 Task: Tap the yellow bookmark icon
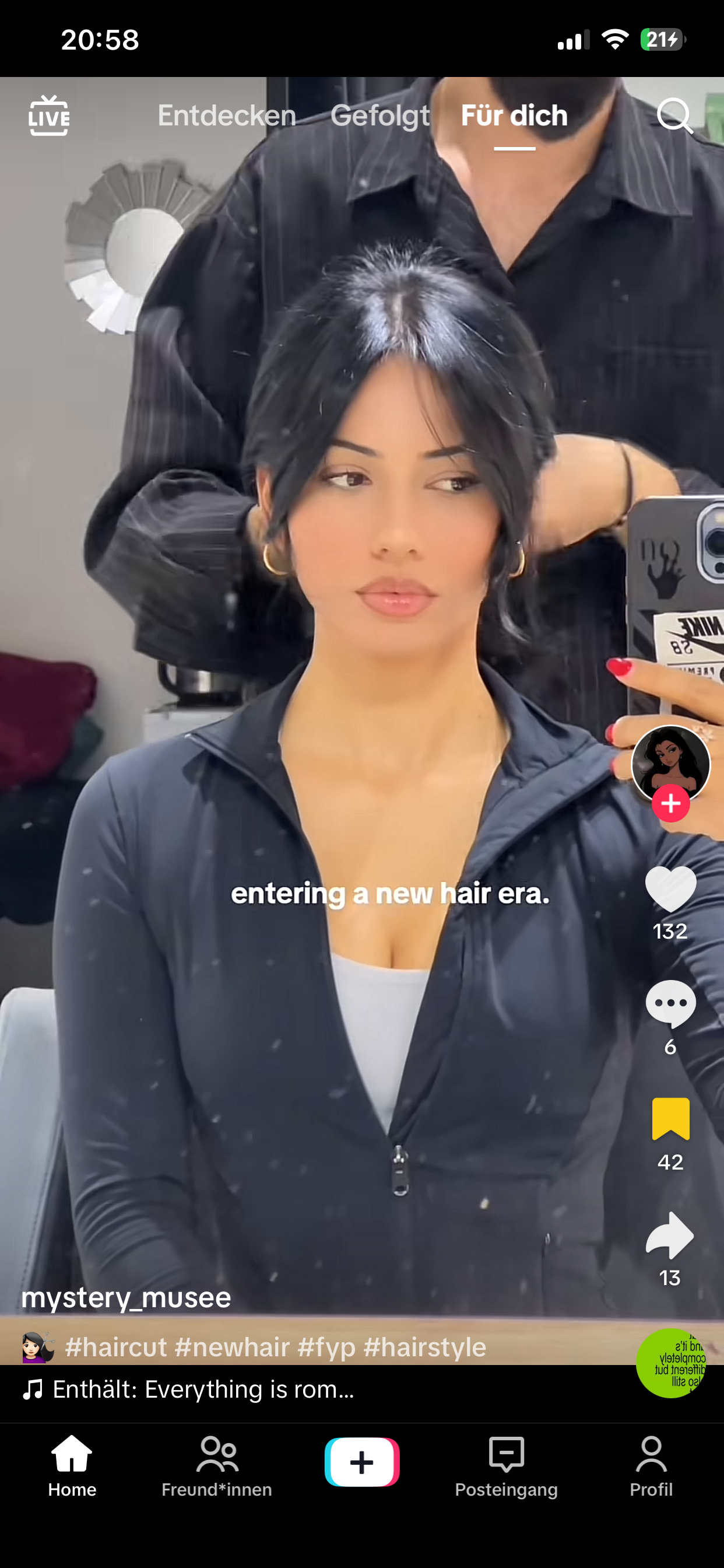coord(670,1119)
